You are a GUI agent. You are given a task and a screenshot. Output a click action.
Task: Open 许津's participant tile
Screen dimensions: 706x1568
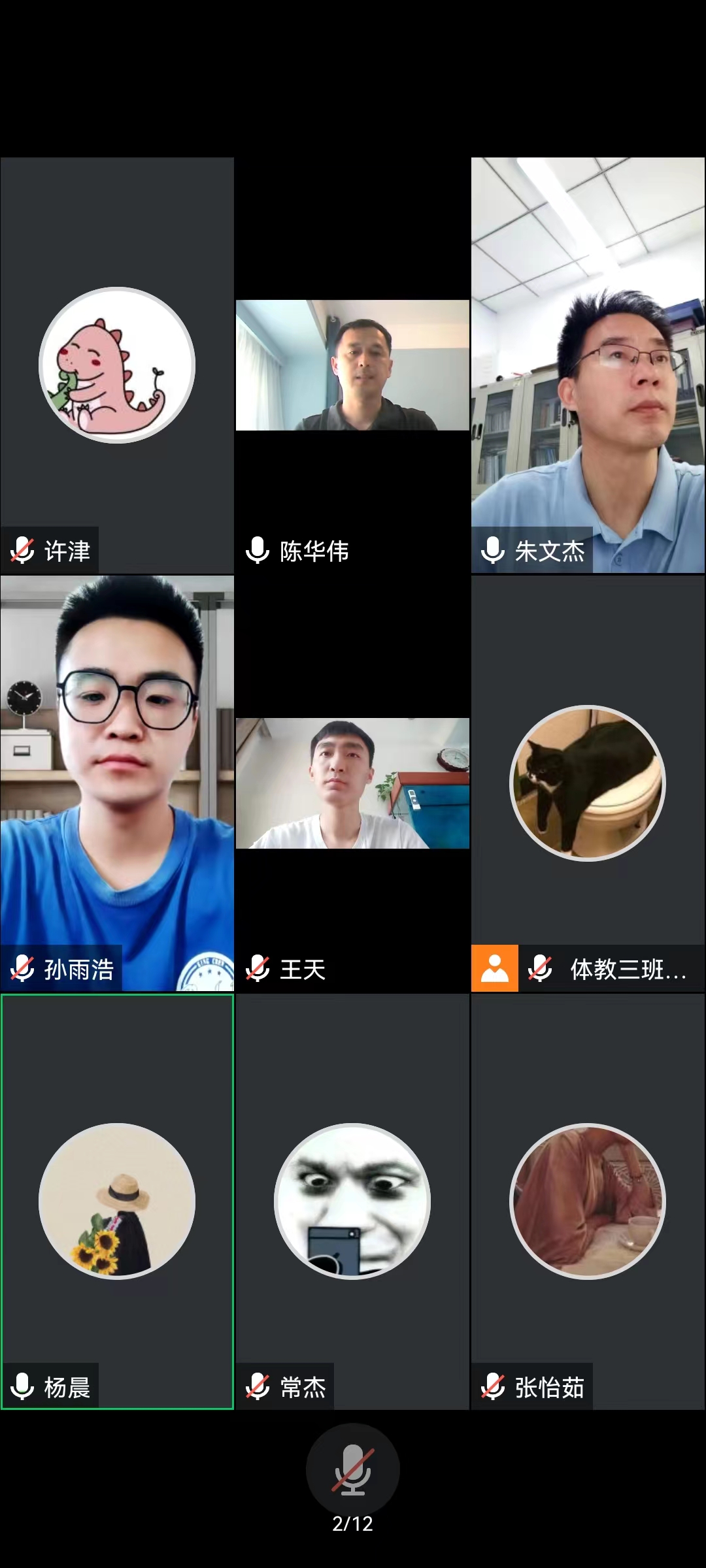pos(117,365)
